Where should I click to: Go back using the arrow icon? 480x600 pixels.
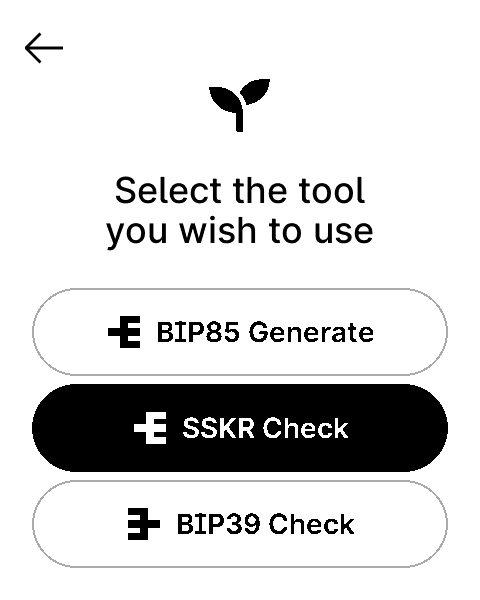(44, 48)
